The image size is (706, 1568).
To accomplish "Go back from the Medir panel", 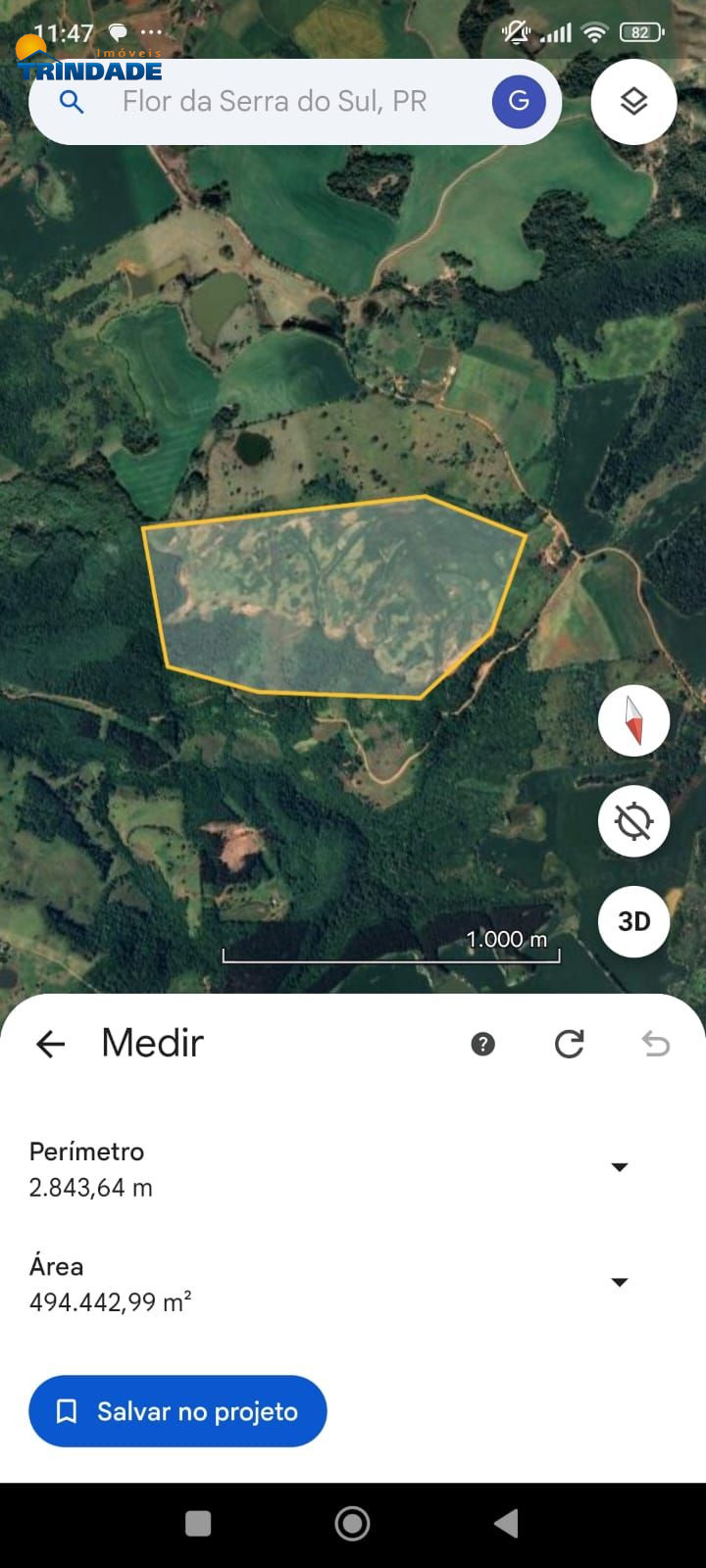I will pos(50,1044).
